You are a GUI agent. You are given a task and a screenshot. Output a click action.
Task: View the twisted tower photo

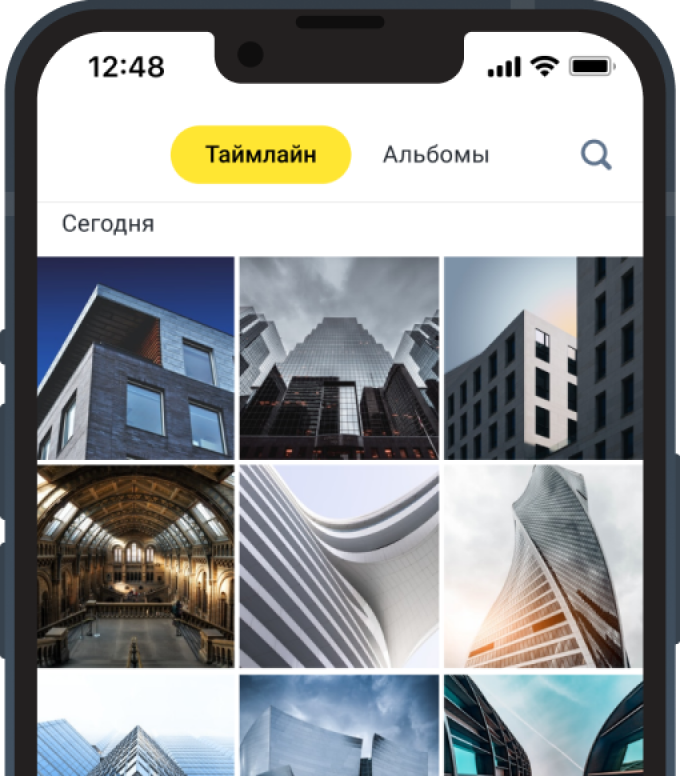tap(542, 565)
